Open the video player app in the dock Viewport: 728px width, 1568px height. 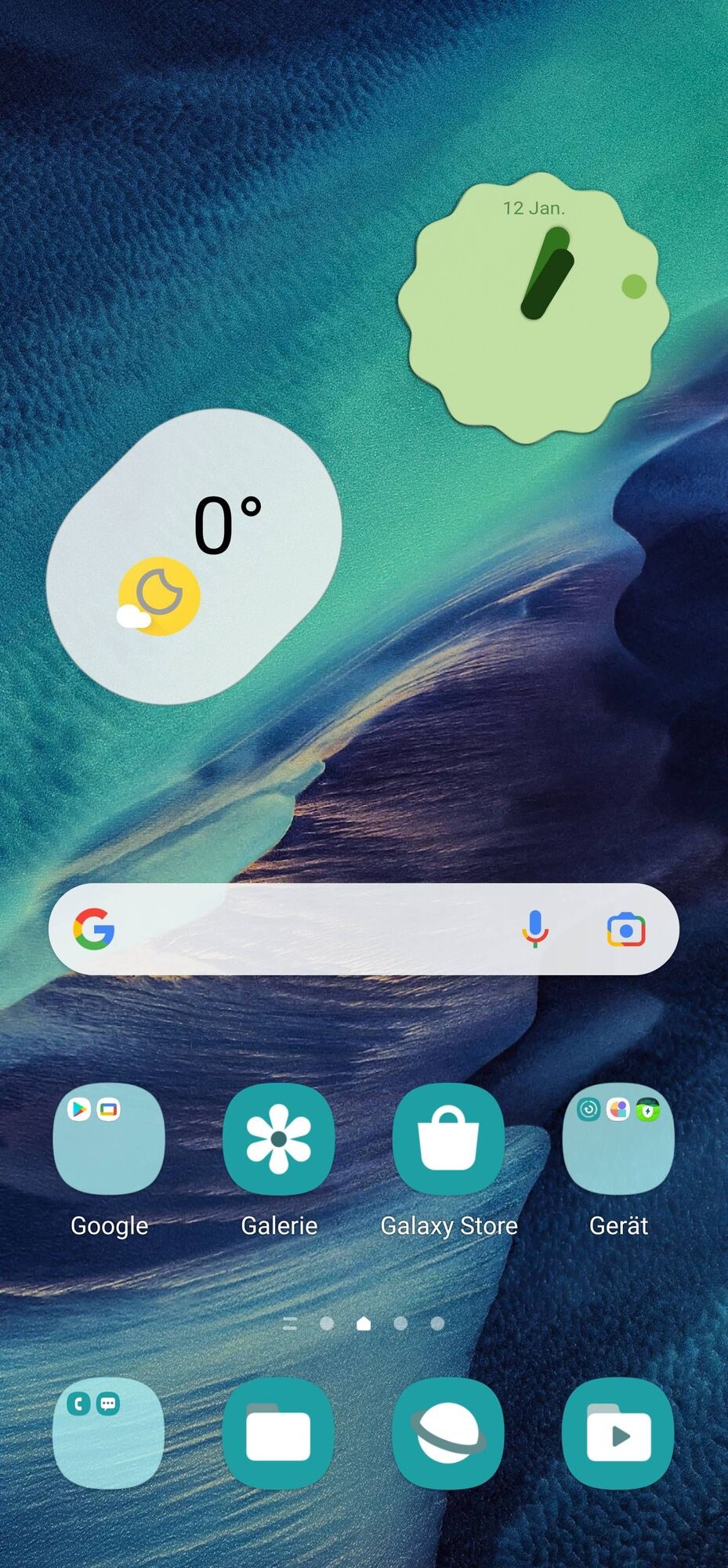618,1433
